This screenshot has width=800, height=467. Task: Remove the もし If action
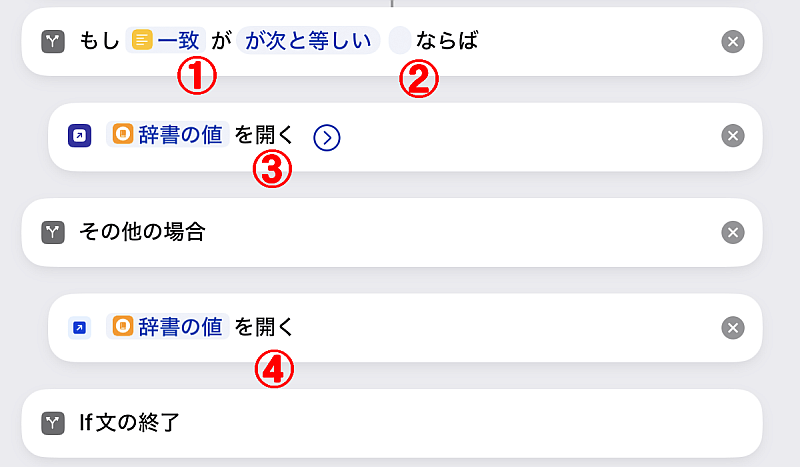coord(733,41)
